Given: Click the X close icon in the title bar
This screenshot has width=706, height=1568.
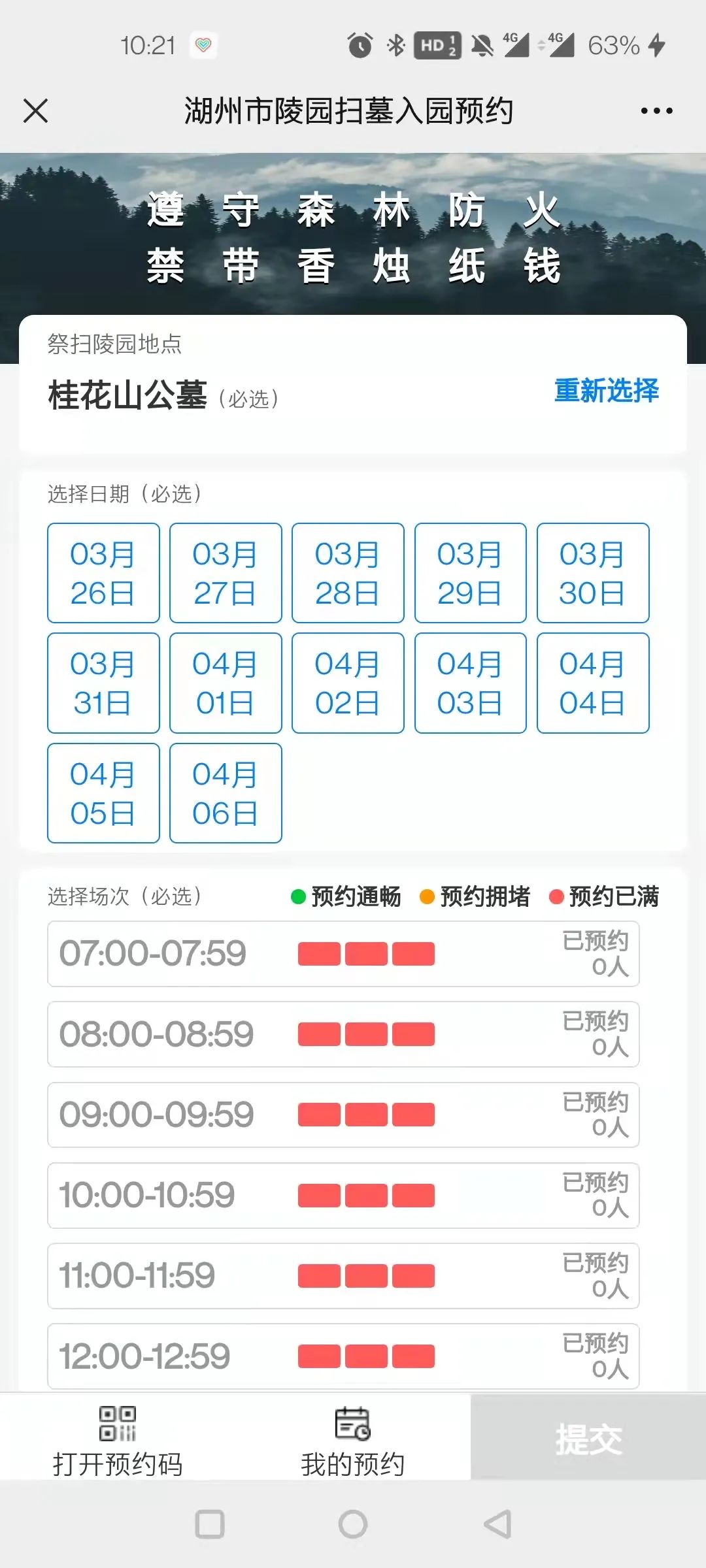Looking at the screenshot, I should 37,110.
